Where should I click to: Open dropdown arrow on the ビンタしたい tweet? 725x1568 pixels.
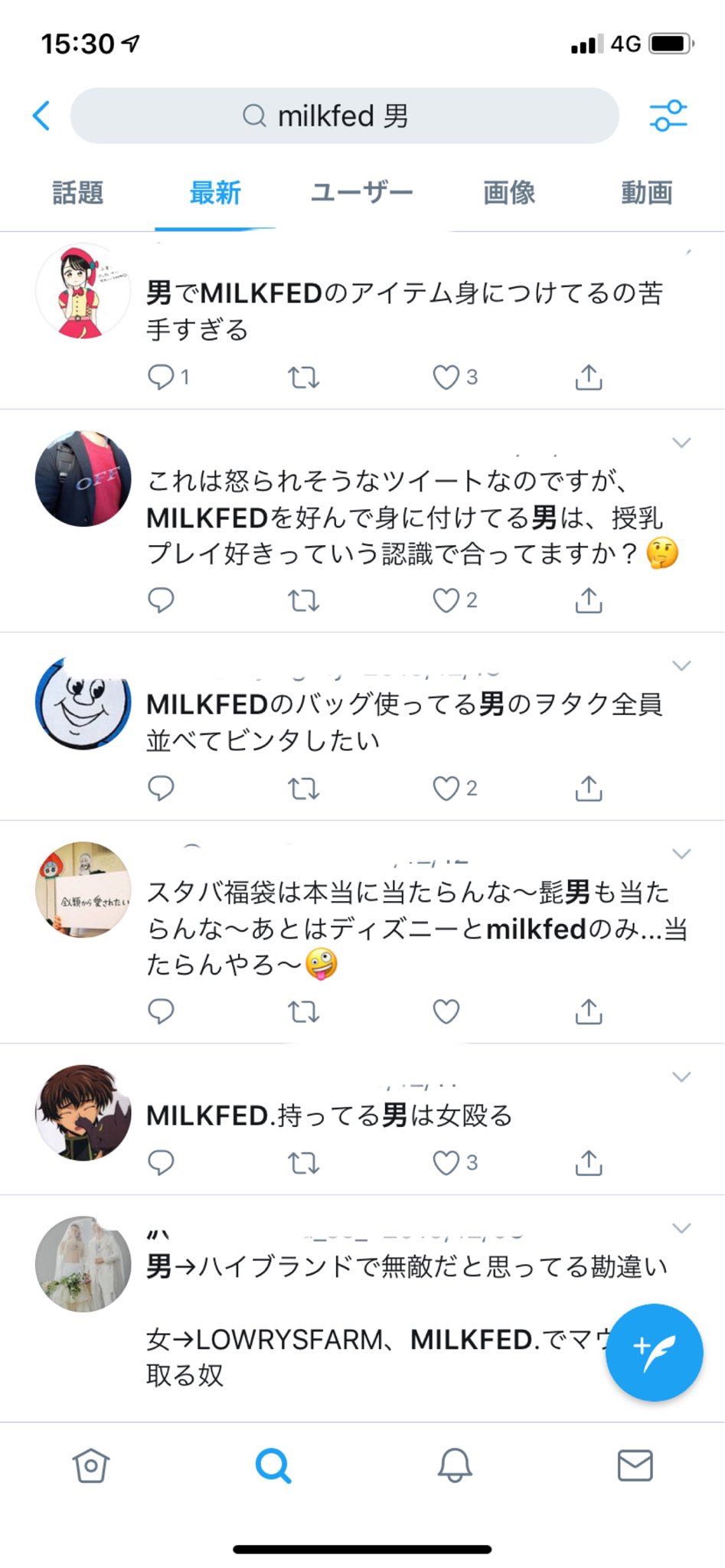click(681, 665)
